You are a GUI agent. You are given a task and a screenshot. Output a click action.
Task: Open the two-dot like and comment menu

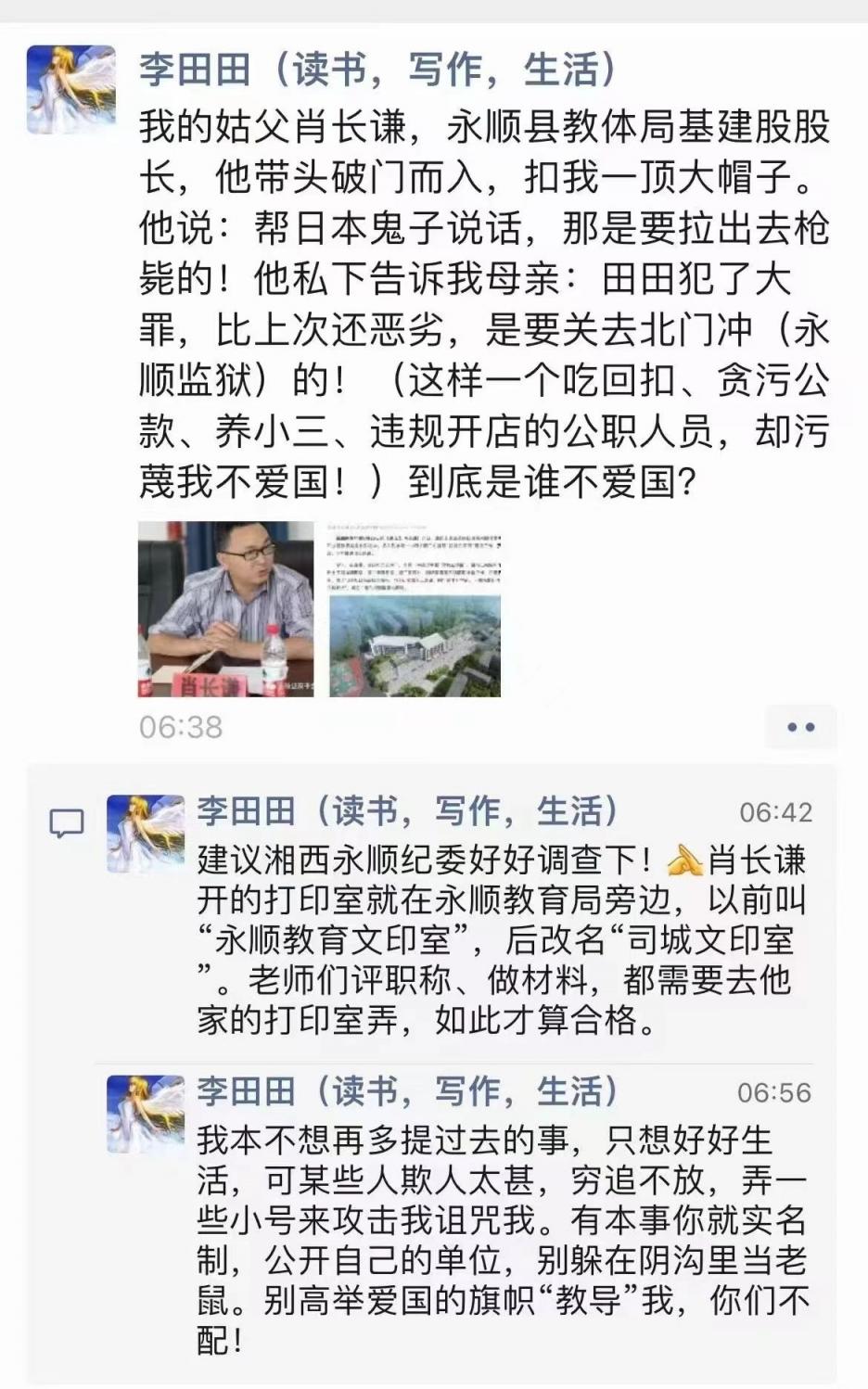[x=800, y=727]
